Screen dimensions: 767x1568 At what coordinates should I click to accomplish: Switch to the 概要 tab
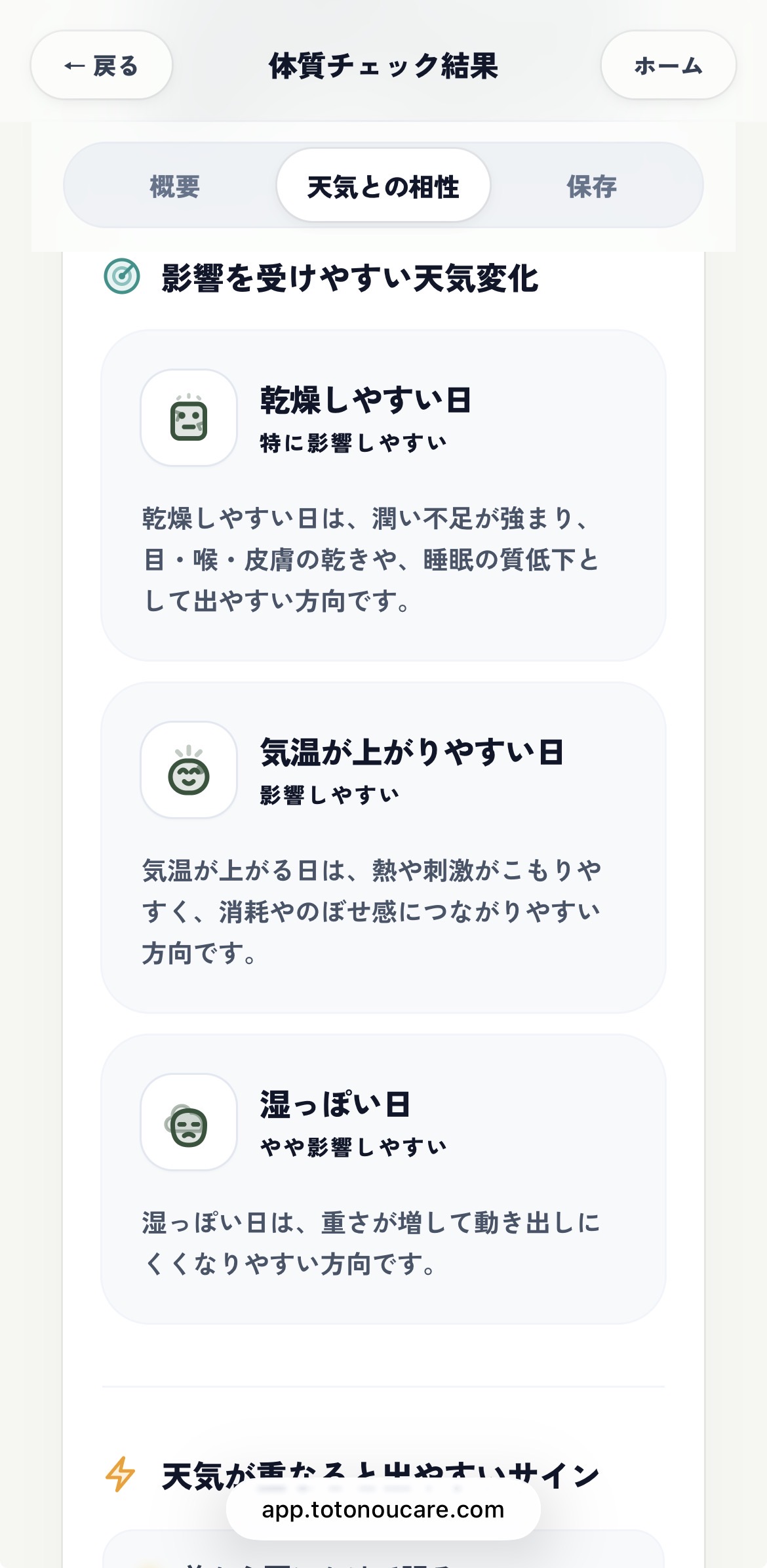(x=177, y=186)
